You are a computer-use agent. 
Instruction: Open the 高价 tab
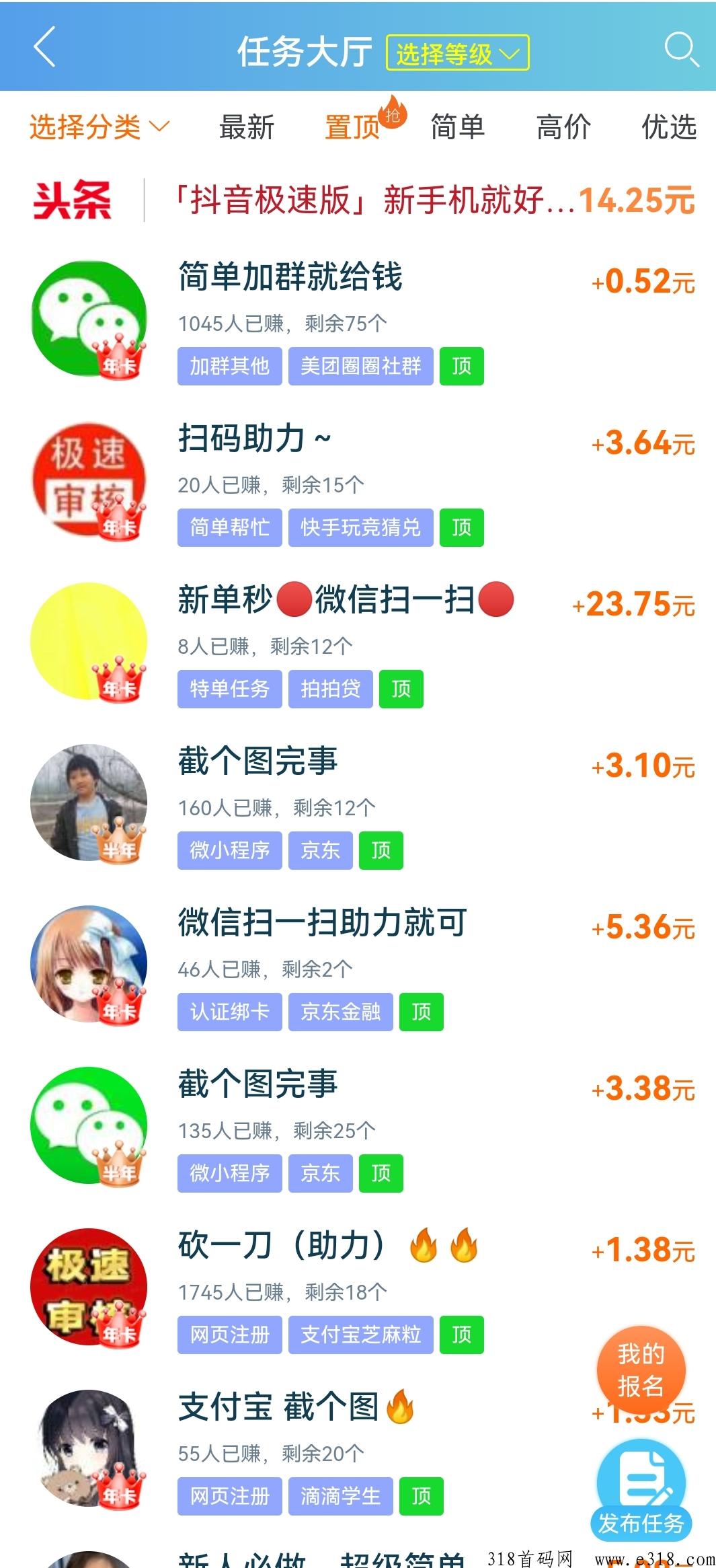click(563, 127)
